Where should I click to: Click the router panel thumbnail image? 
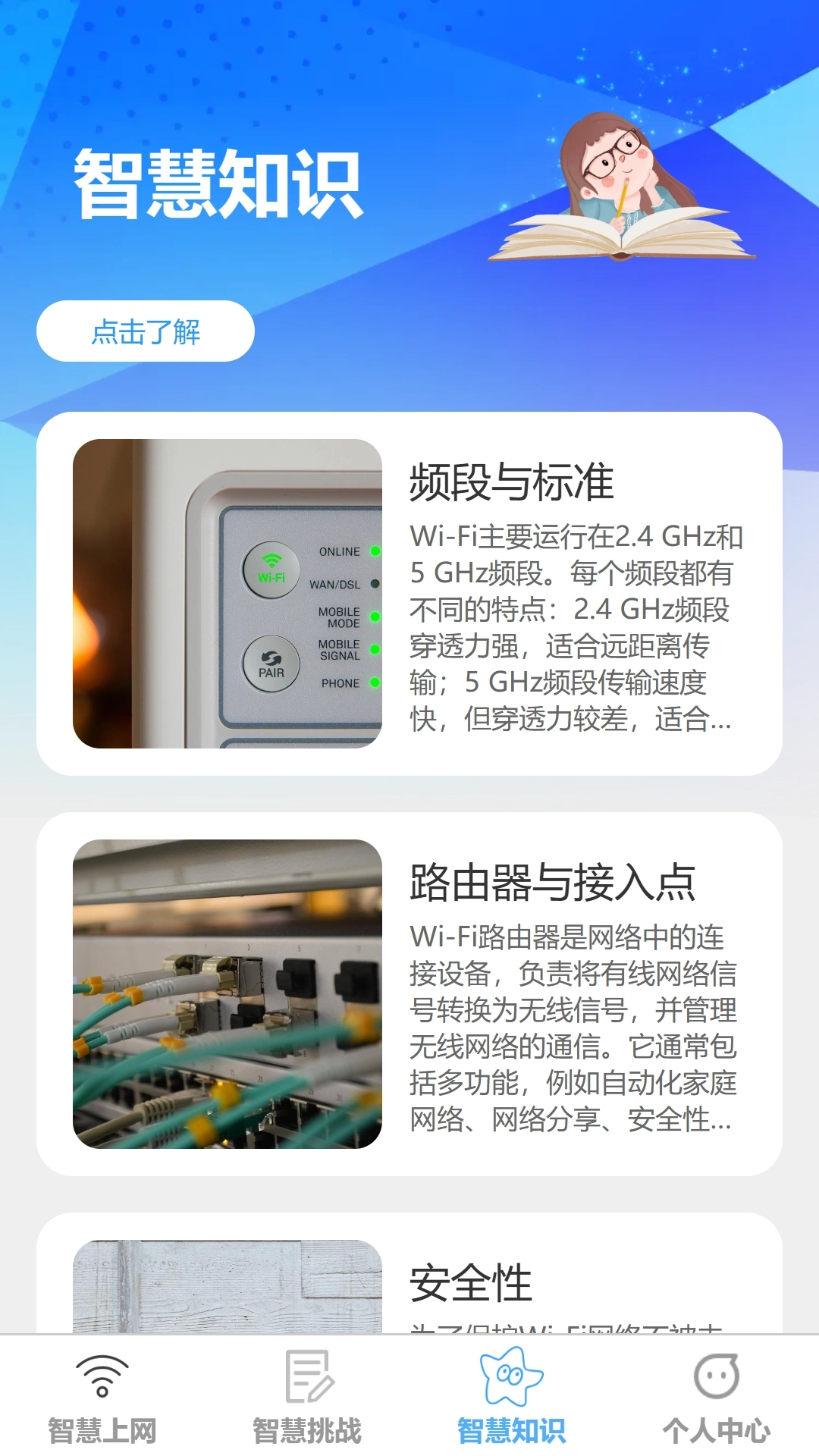coord(227,595)
